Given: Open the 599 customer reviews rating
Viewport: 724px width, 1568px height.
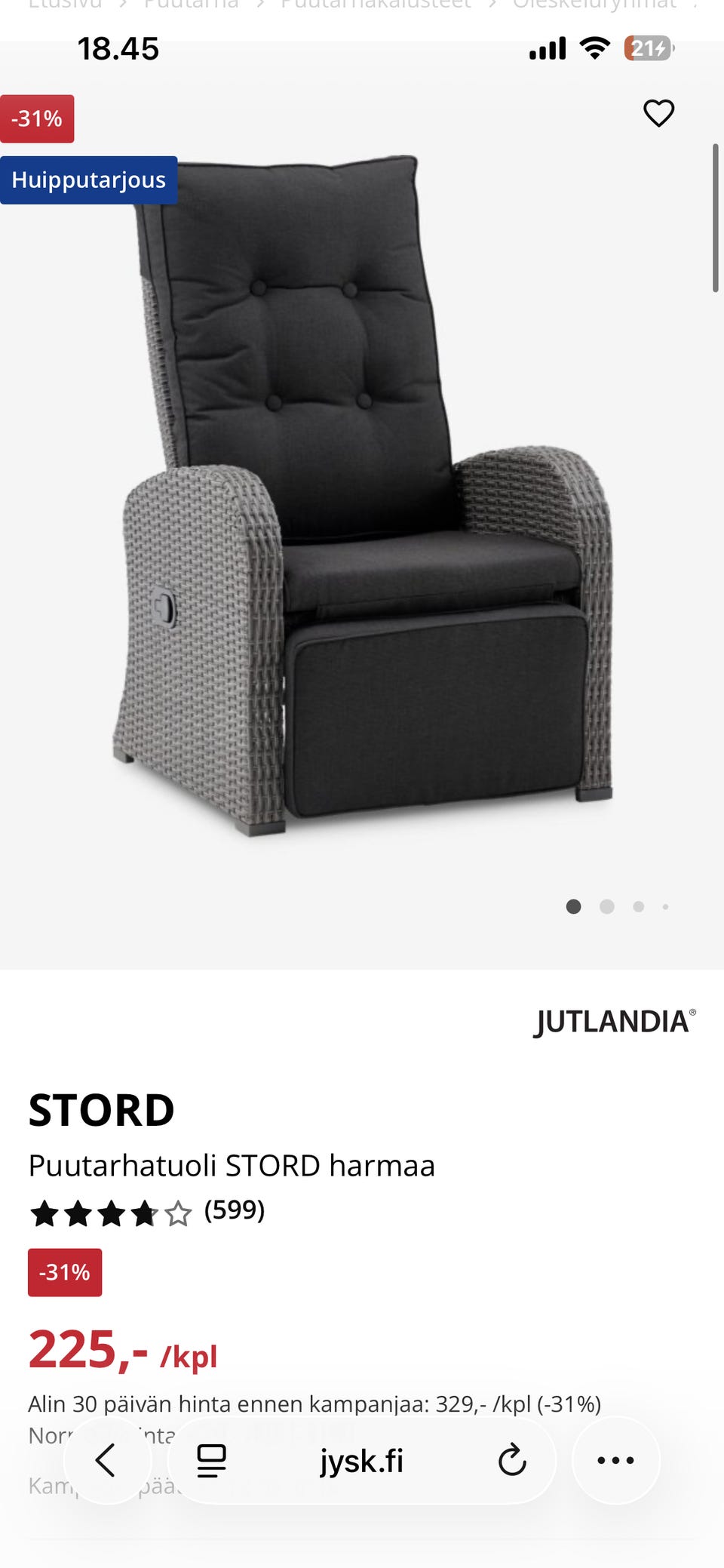Looking at the screenshot, I should (148, 1212).
